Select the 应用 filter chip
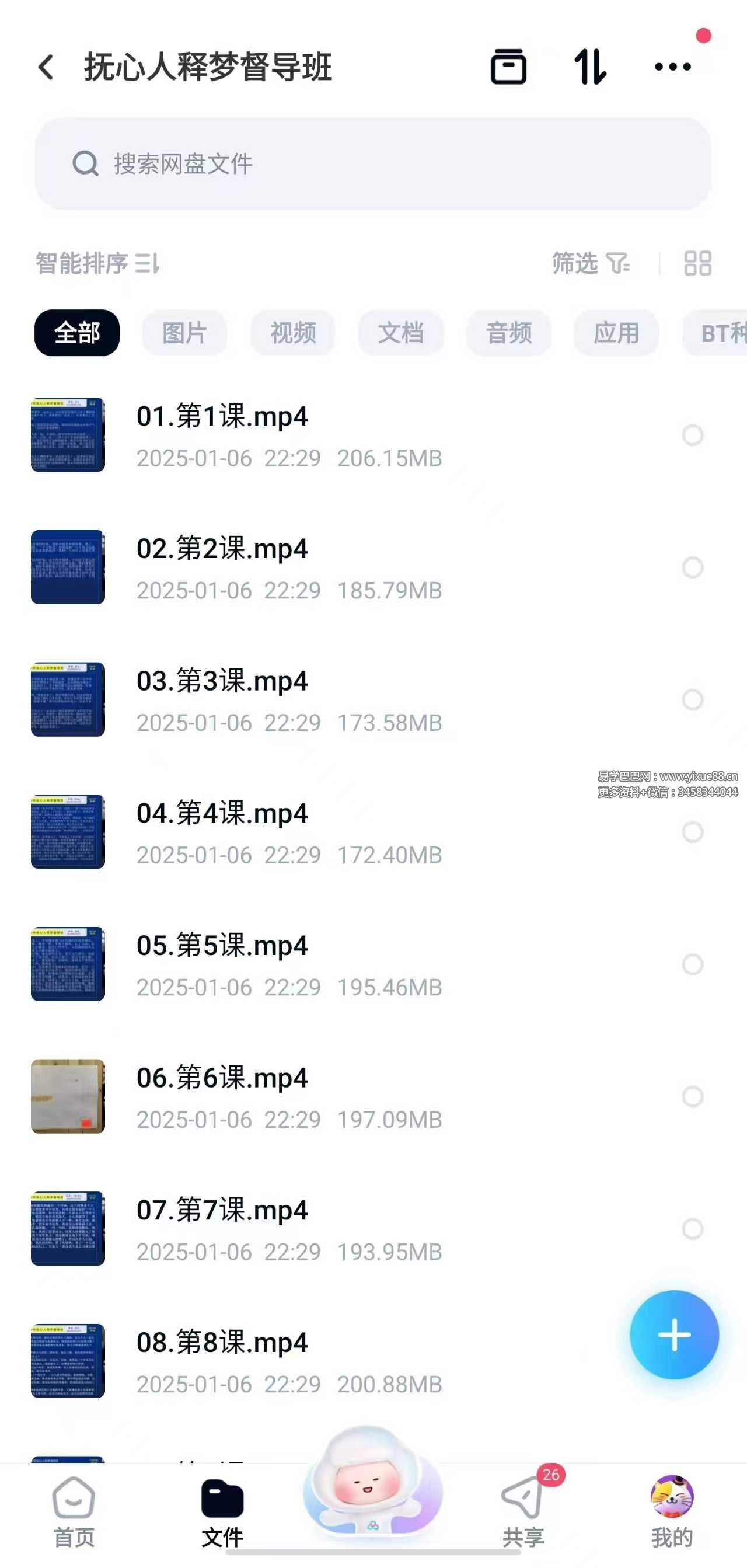 click(616, 333)
